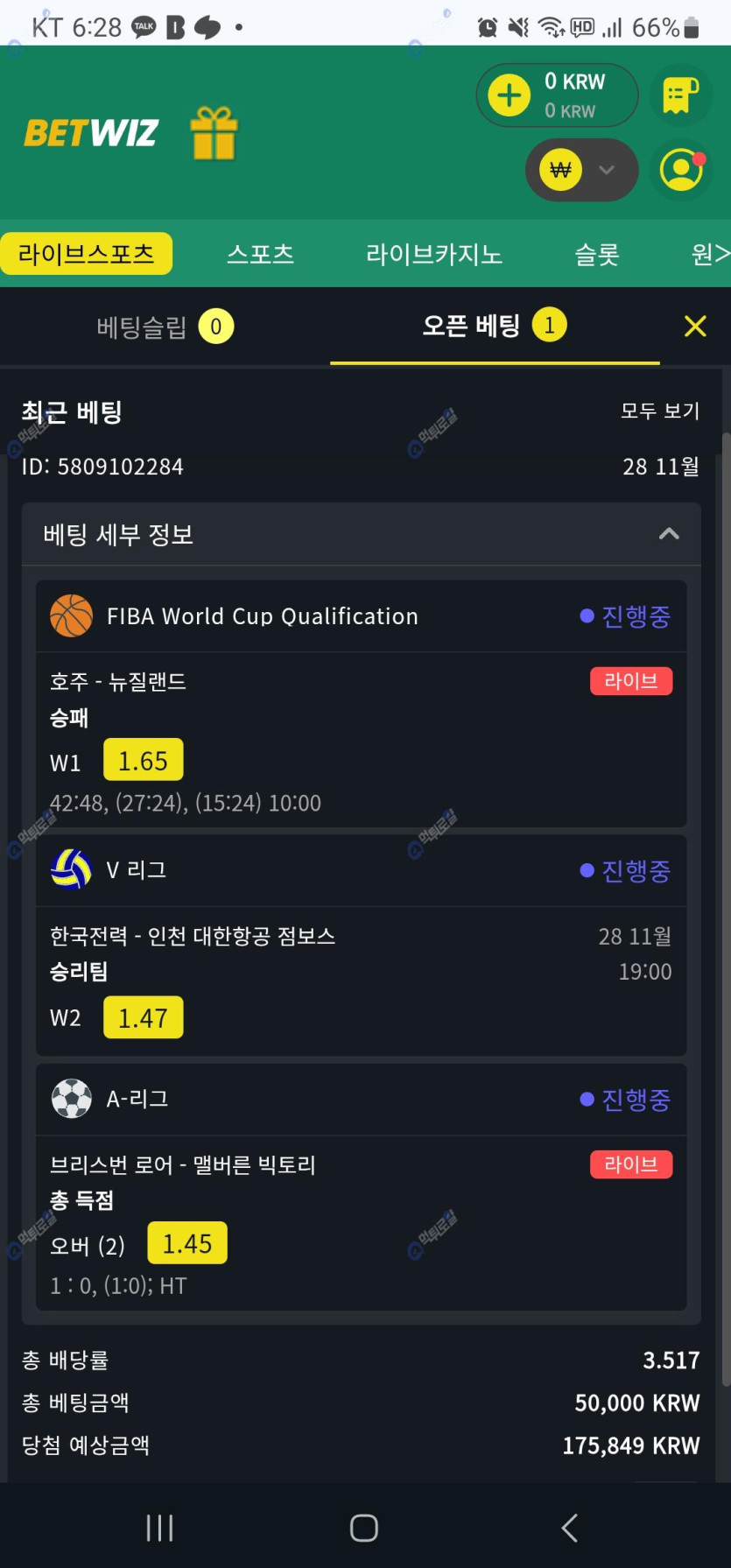Open the gift box promotions icon
The image size is (731, 1568).
(x=214, y=134)
